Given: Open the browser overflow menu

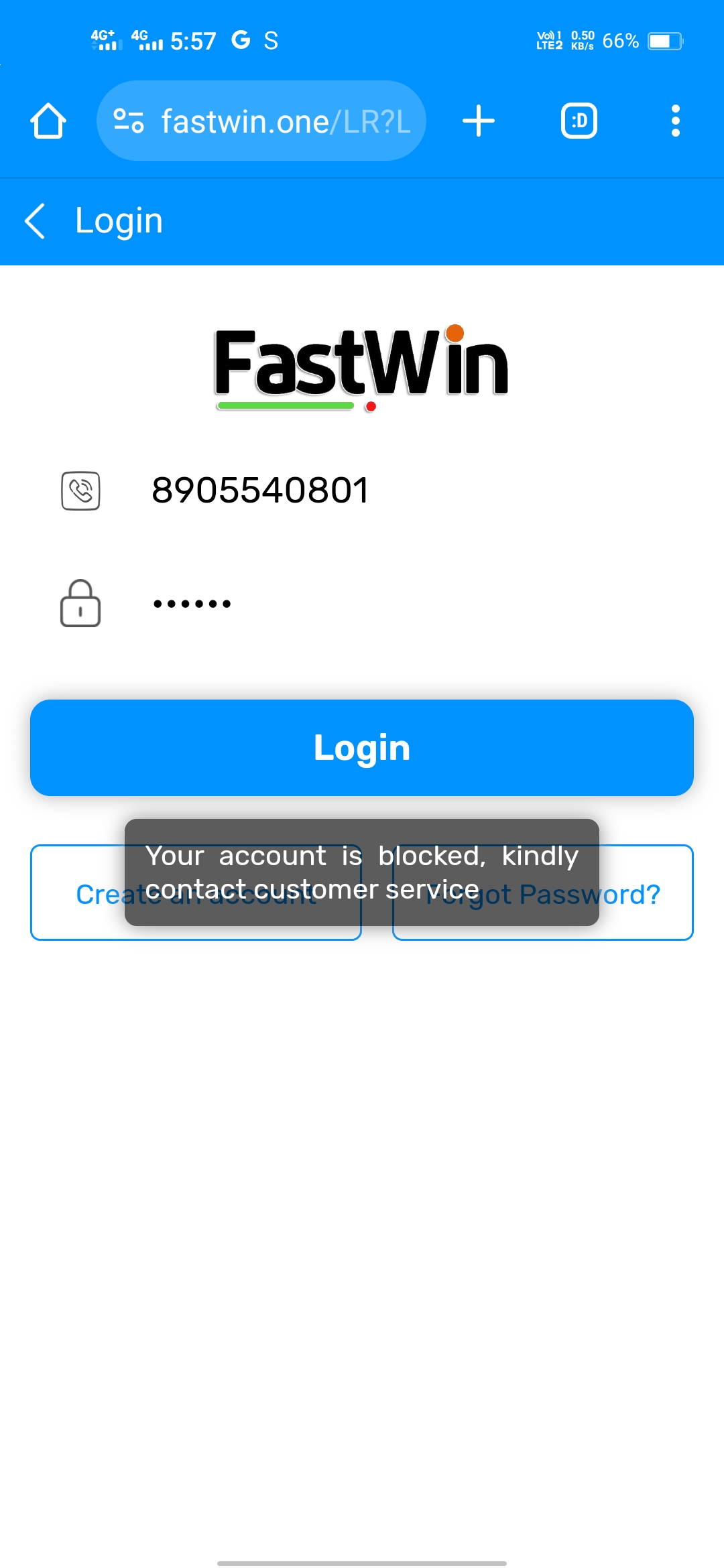Looking at the screenshot, I should pyautogui.click(x=676, y=121).
